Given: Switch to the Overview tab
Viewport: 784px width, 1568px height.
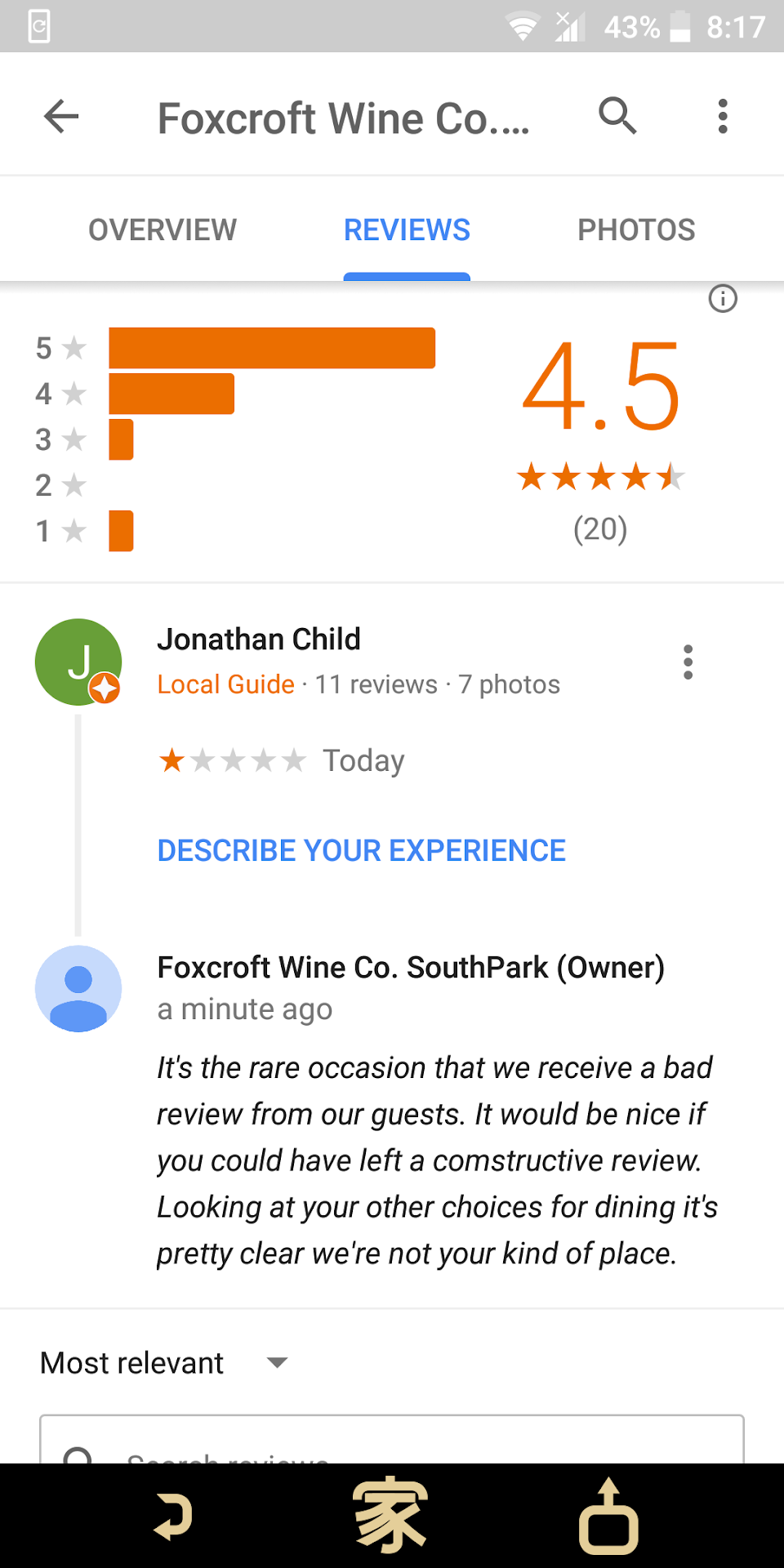Looking at the screenshot, I should pos(163,230).
